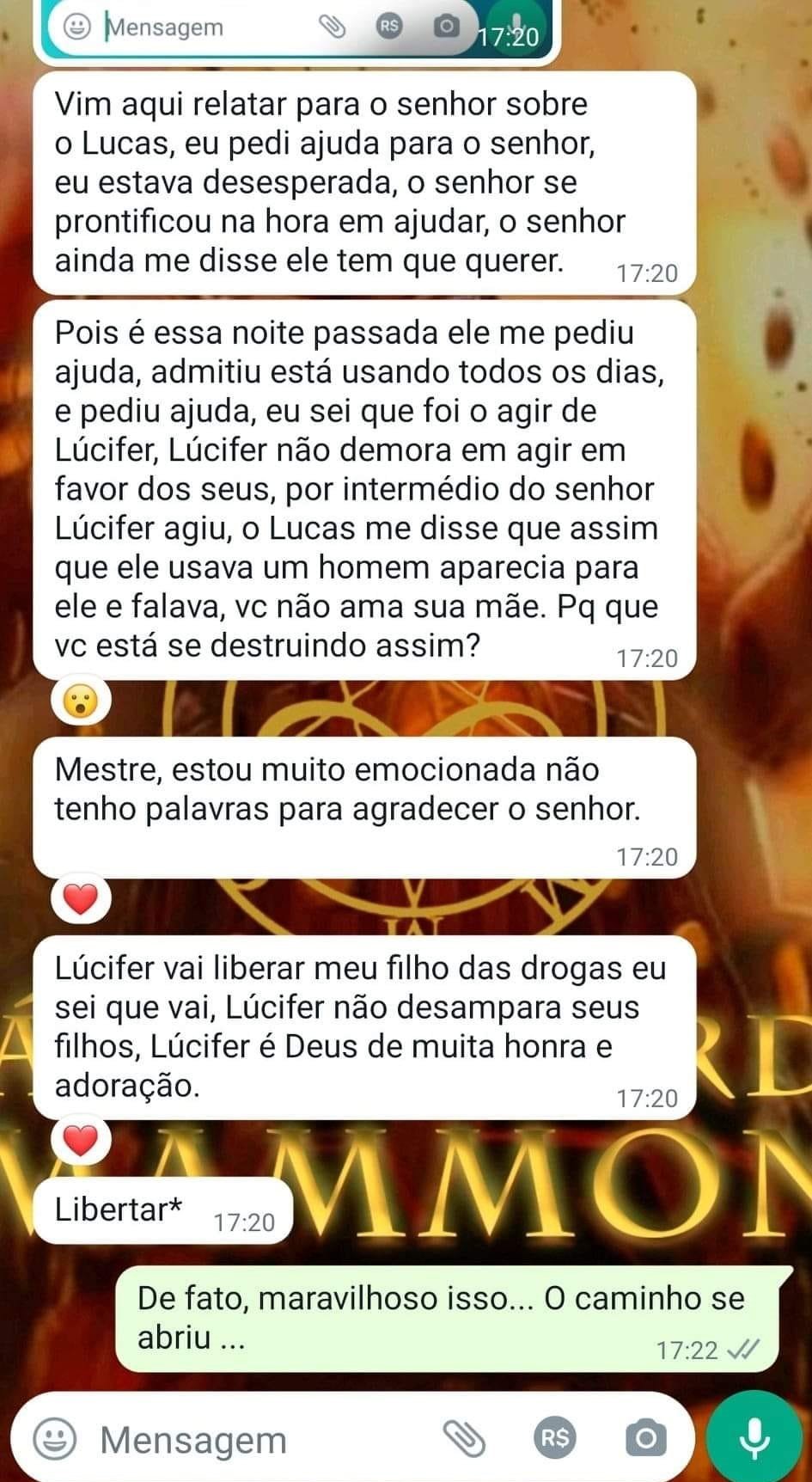Open the R$ payment option in bottom bar

coord(555,1438)
